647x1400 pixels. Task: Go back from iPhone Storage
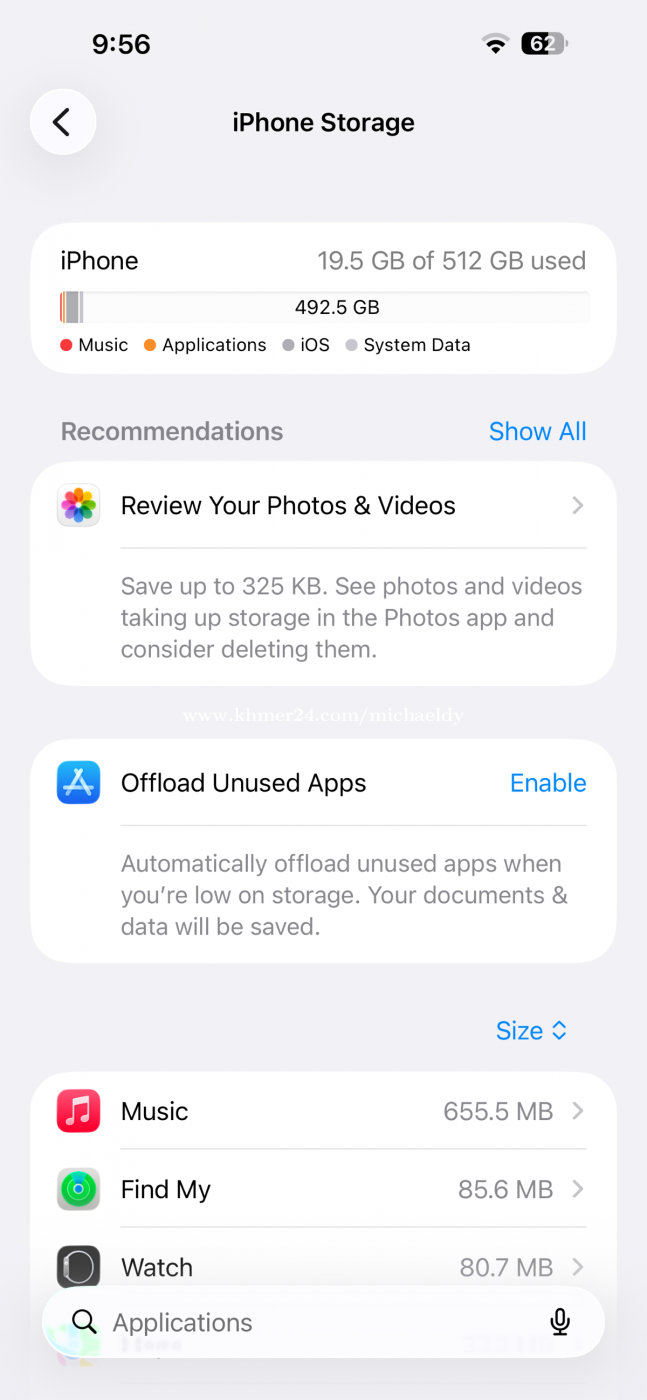pyautogui.click(x=63, y=122)
